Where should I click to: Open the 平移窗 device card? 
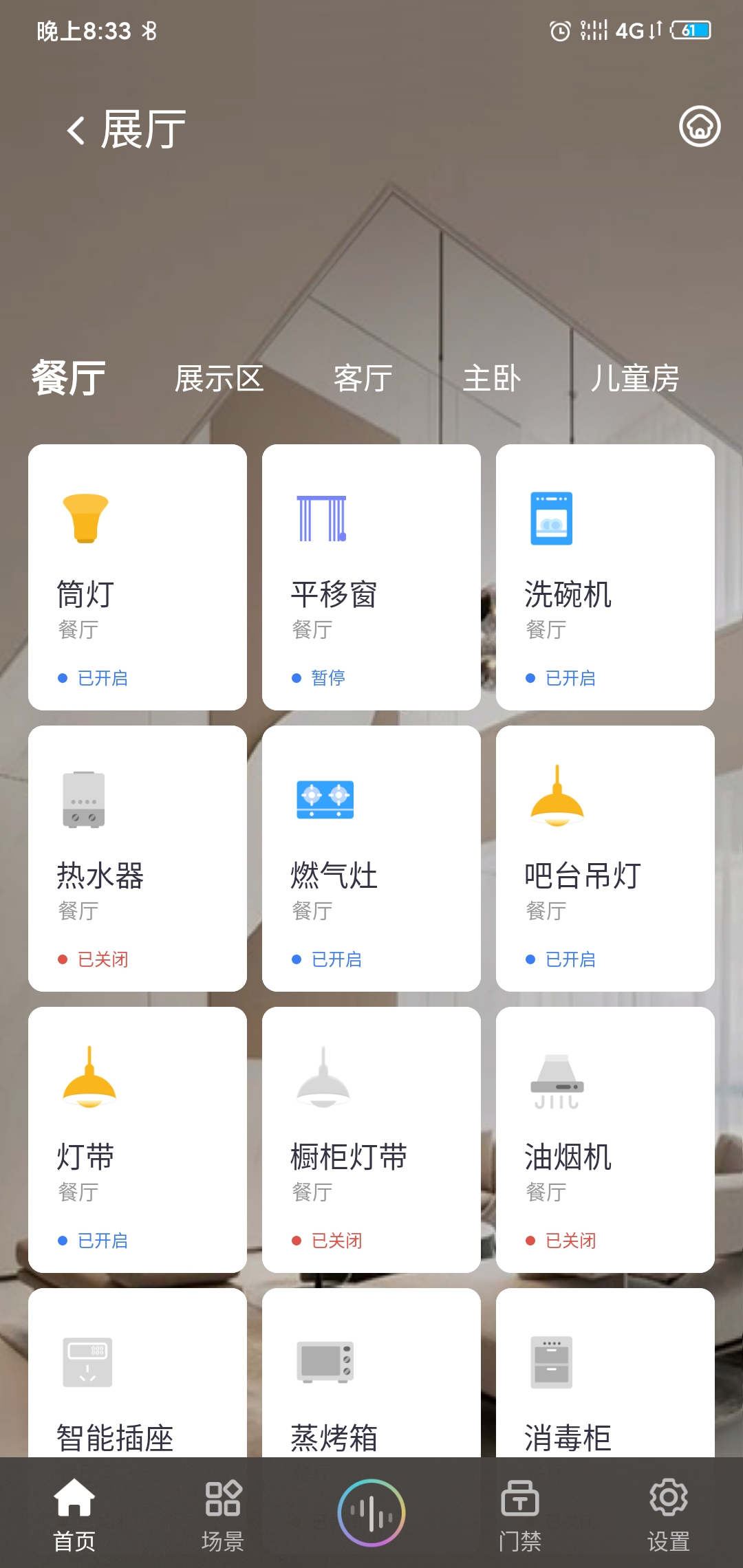coord(371,577)
